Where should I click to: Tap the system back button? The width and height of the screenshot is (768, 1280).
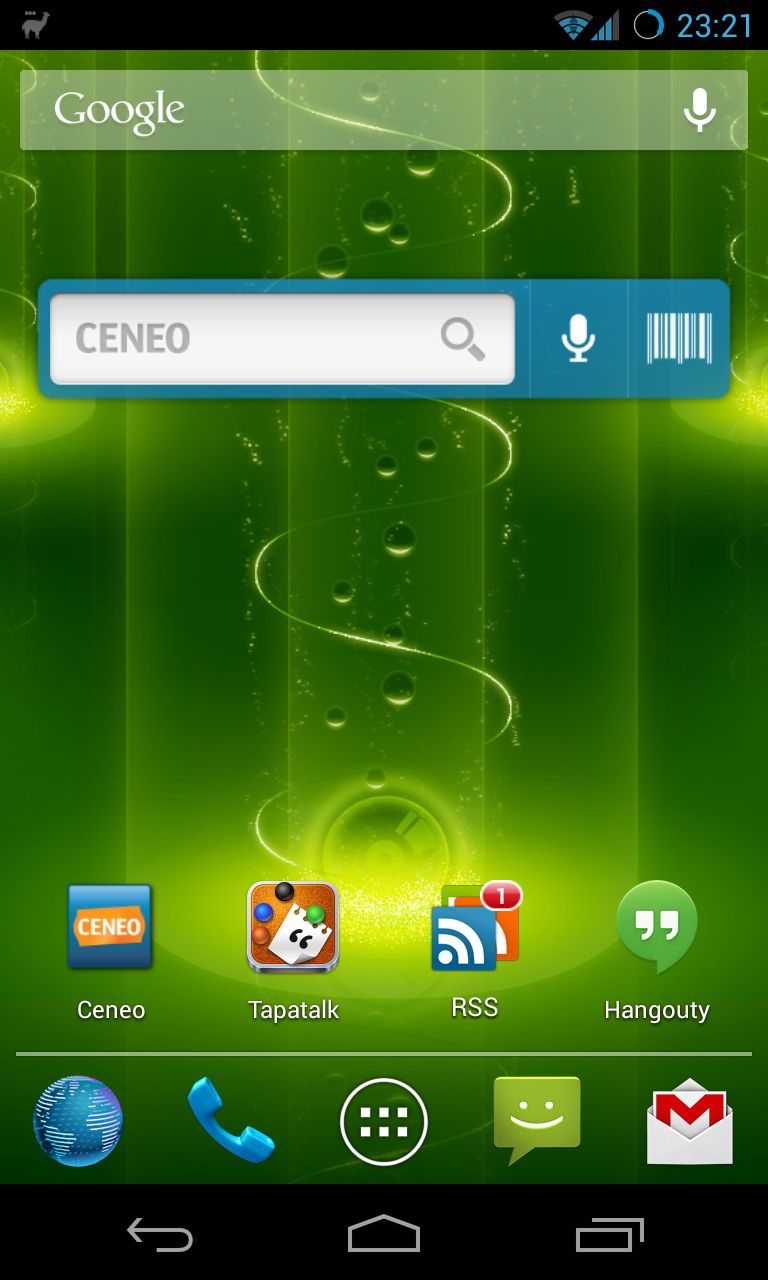[160, 1236]
